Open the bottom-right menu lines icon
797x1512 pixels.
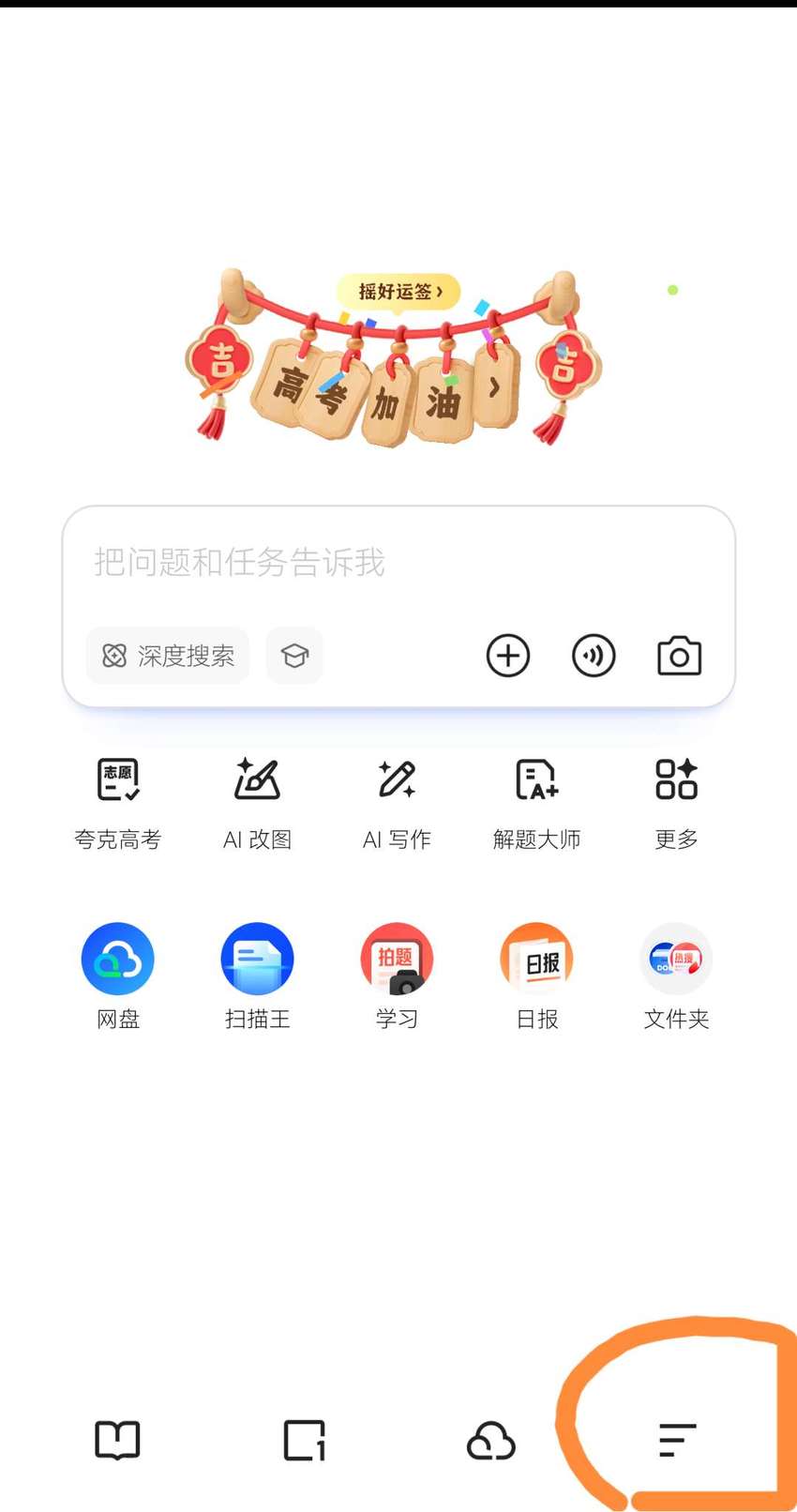coord(677,1440)
